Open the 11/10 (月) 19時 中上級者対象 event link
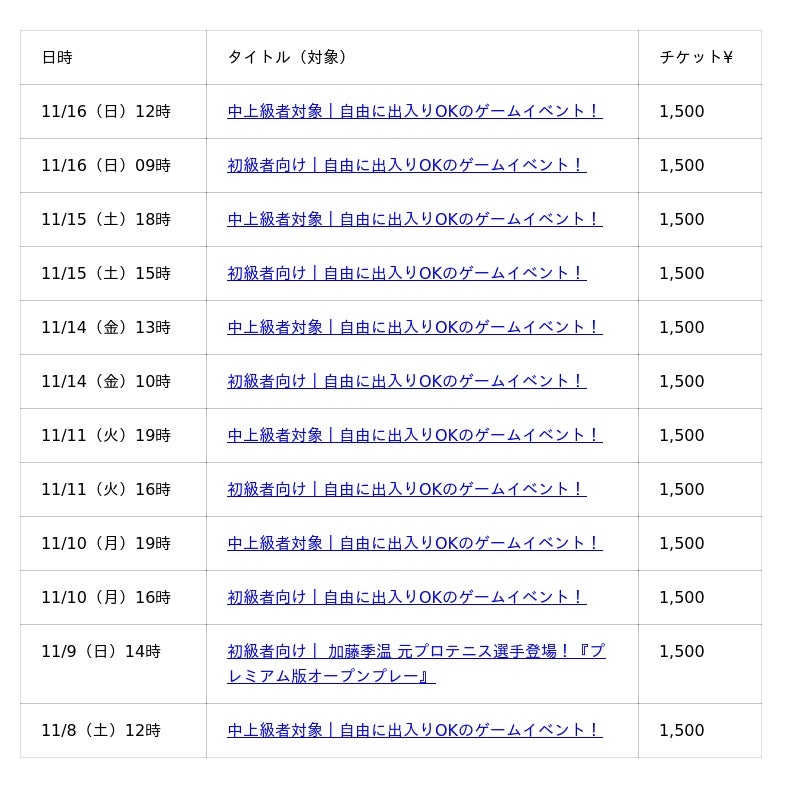Viewport: 800px width, 788px height. (414, 543)
